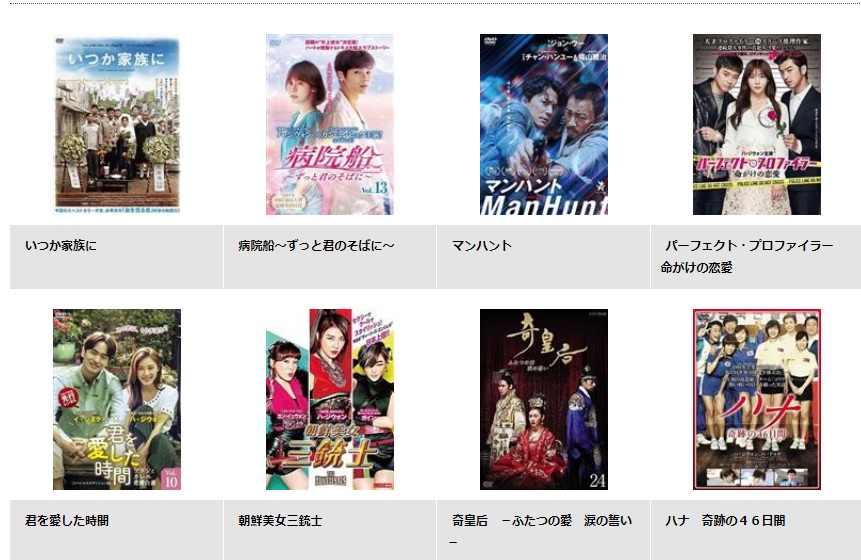This screenshot has height=560, width=861.
Task: Tap the 朝鮮美女三銃士 DVD cover
Action: pos(329,399)
